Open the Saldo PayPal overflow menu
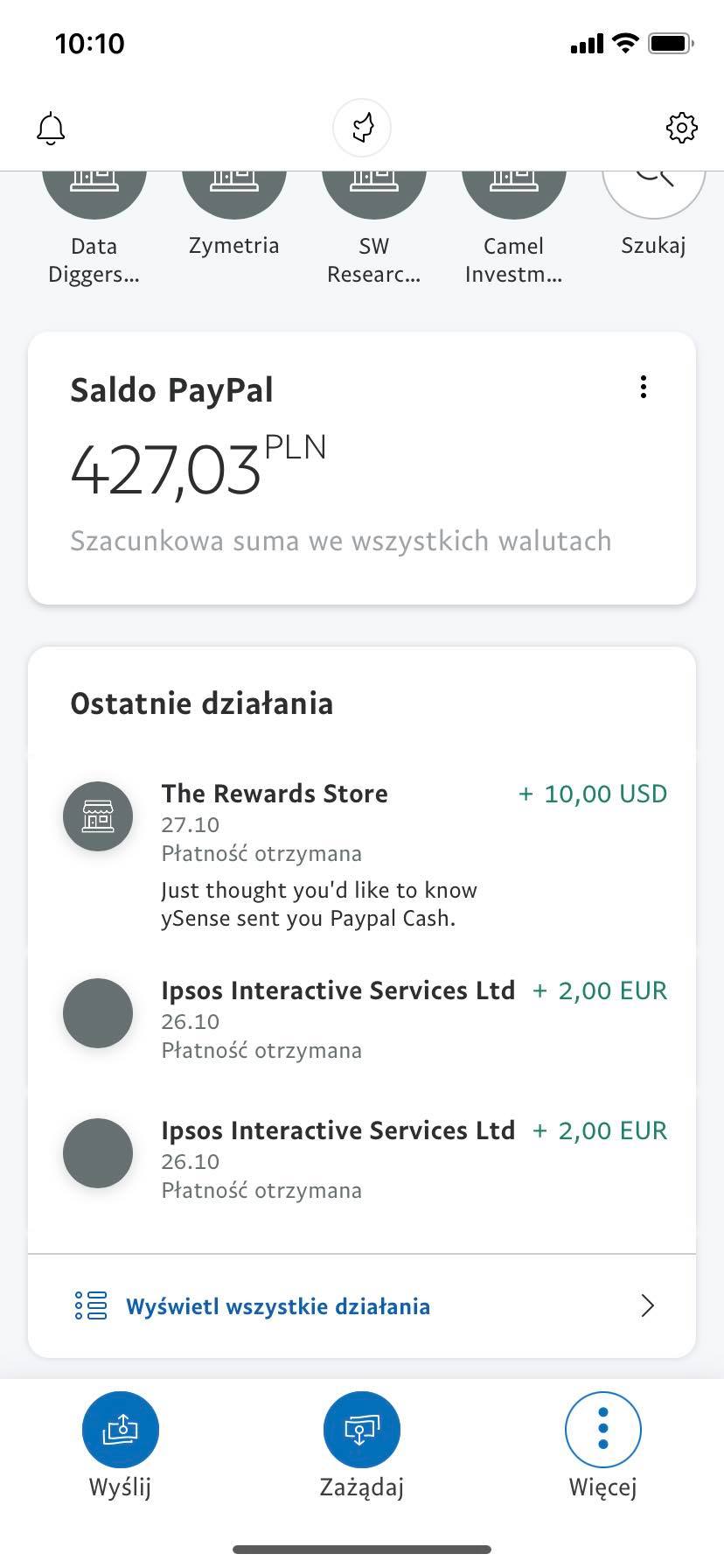Viewport: 724px width, 1568px height. tap(644, 387)
